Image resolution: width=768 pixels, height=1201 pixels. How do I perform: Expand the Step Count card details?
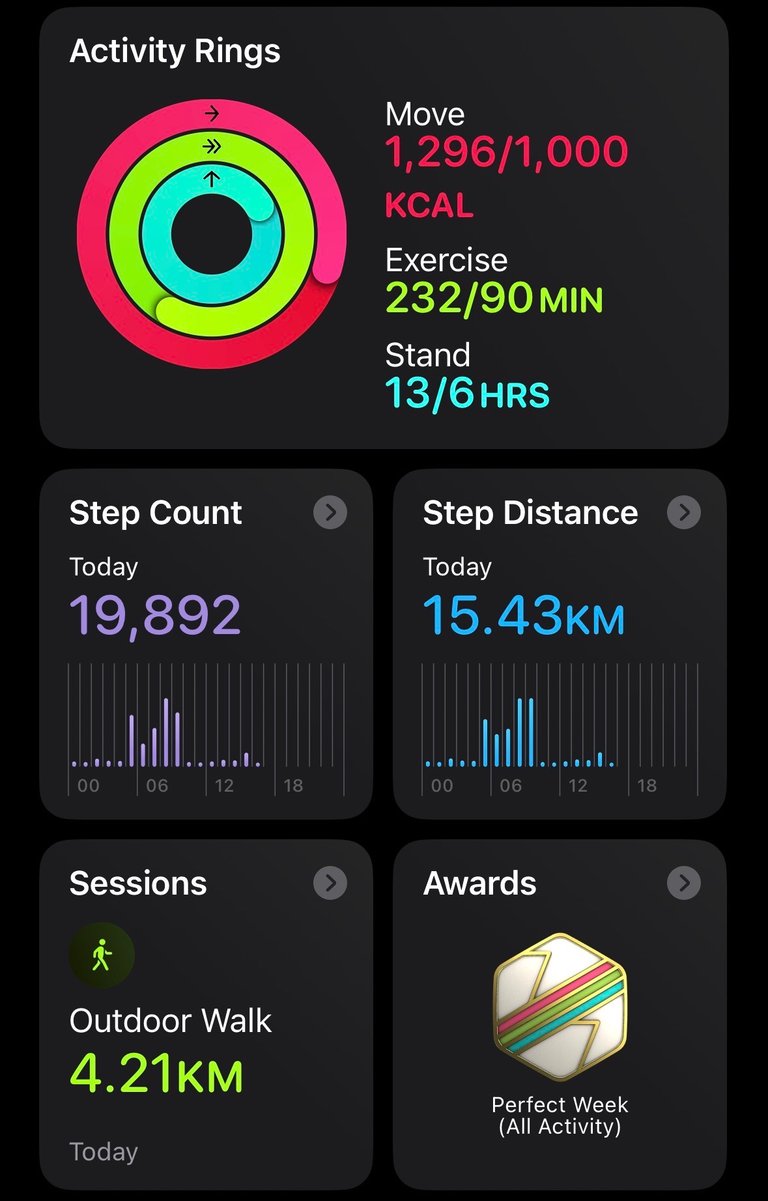tap(330, 513)
